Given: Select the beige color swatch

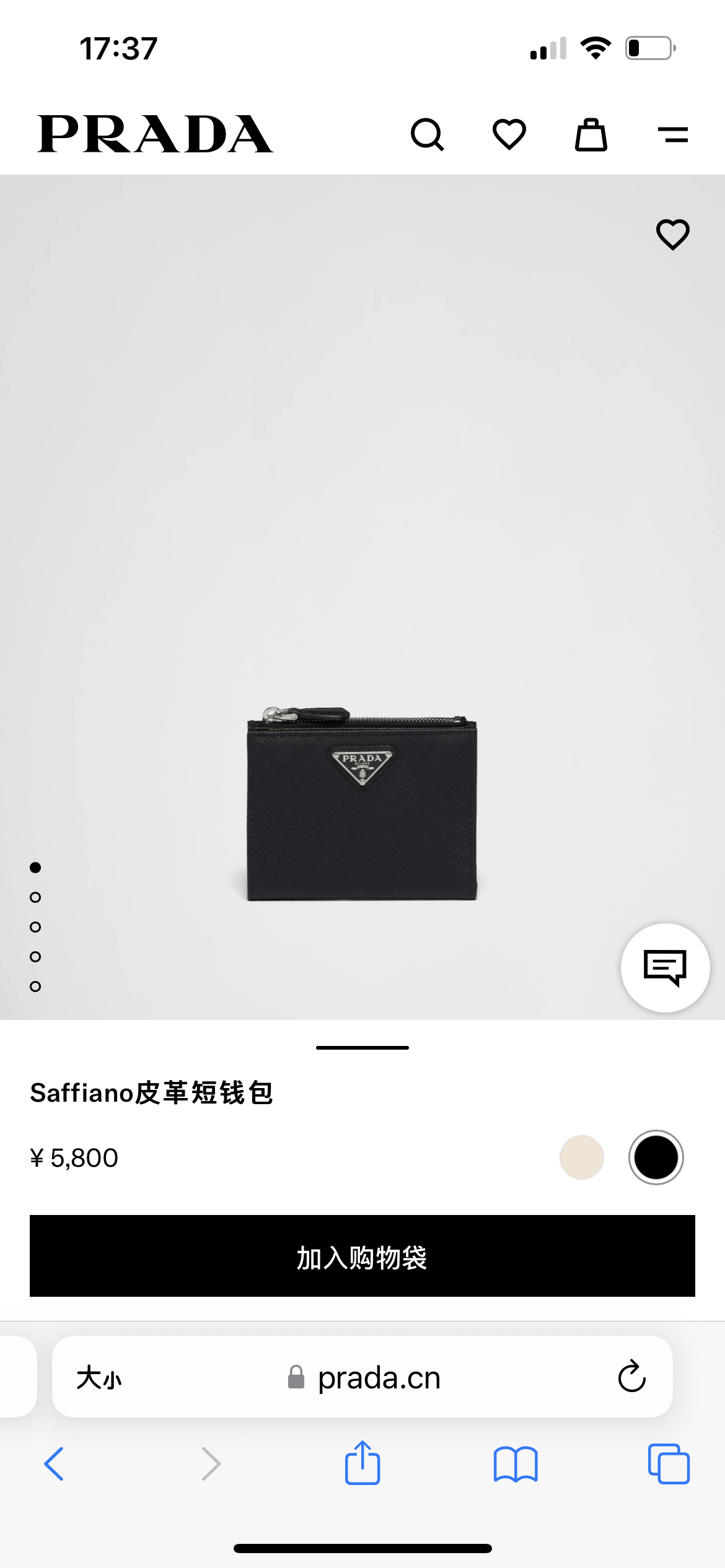Looking at the screenshot, I should tap(582, 1157).
